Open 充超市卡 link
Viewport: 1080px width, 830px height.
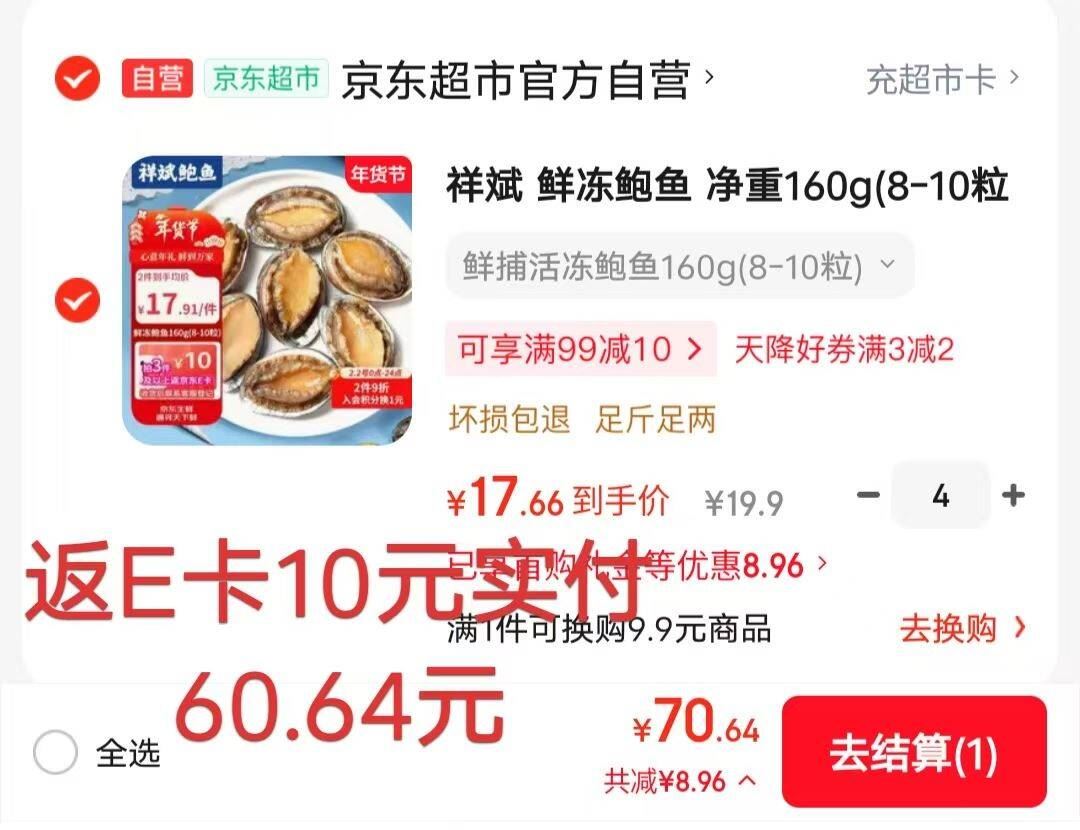point(942,79)
